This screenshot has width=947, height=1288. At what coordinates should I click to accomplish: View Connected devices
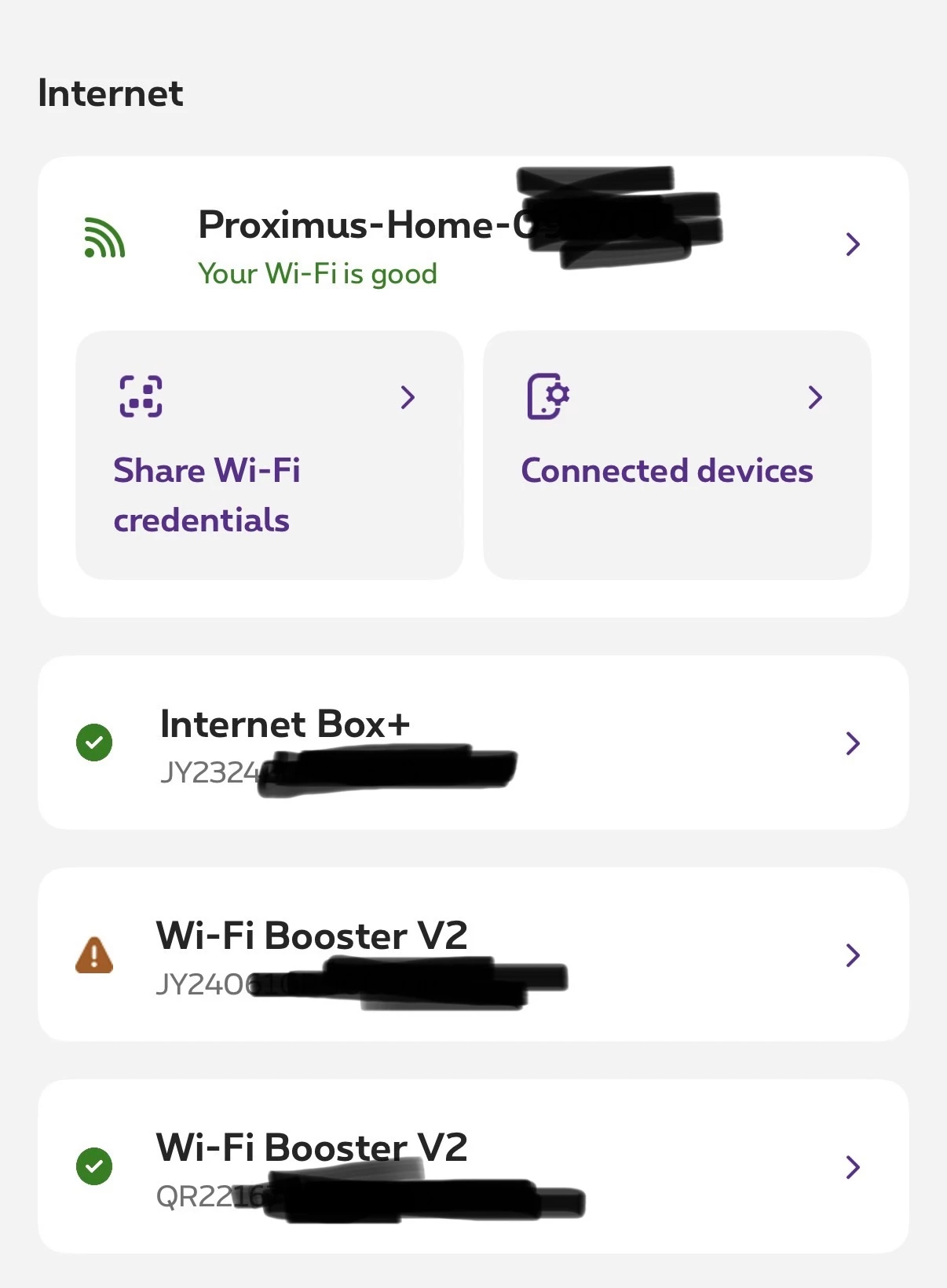coord(676,455)
